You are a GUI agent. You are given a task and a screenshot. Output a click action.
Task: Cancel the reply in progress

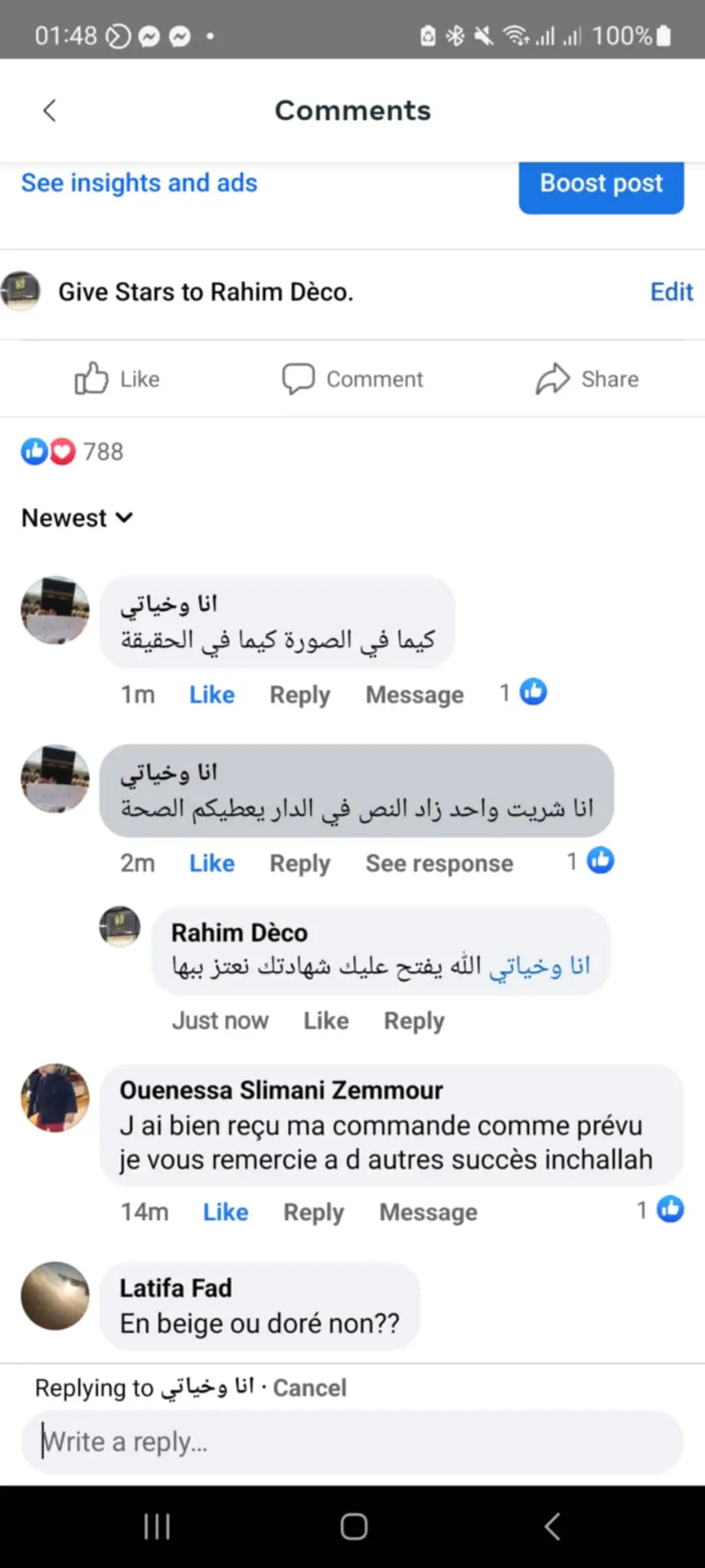coord(309,1388)
